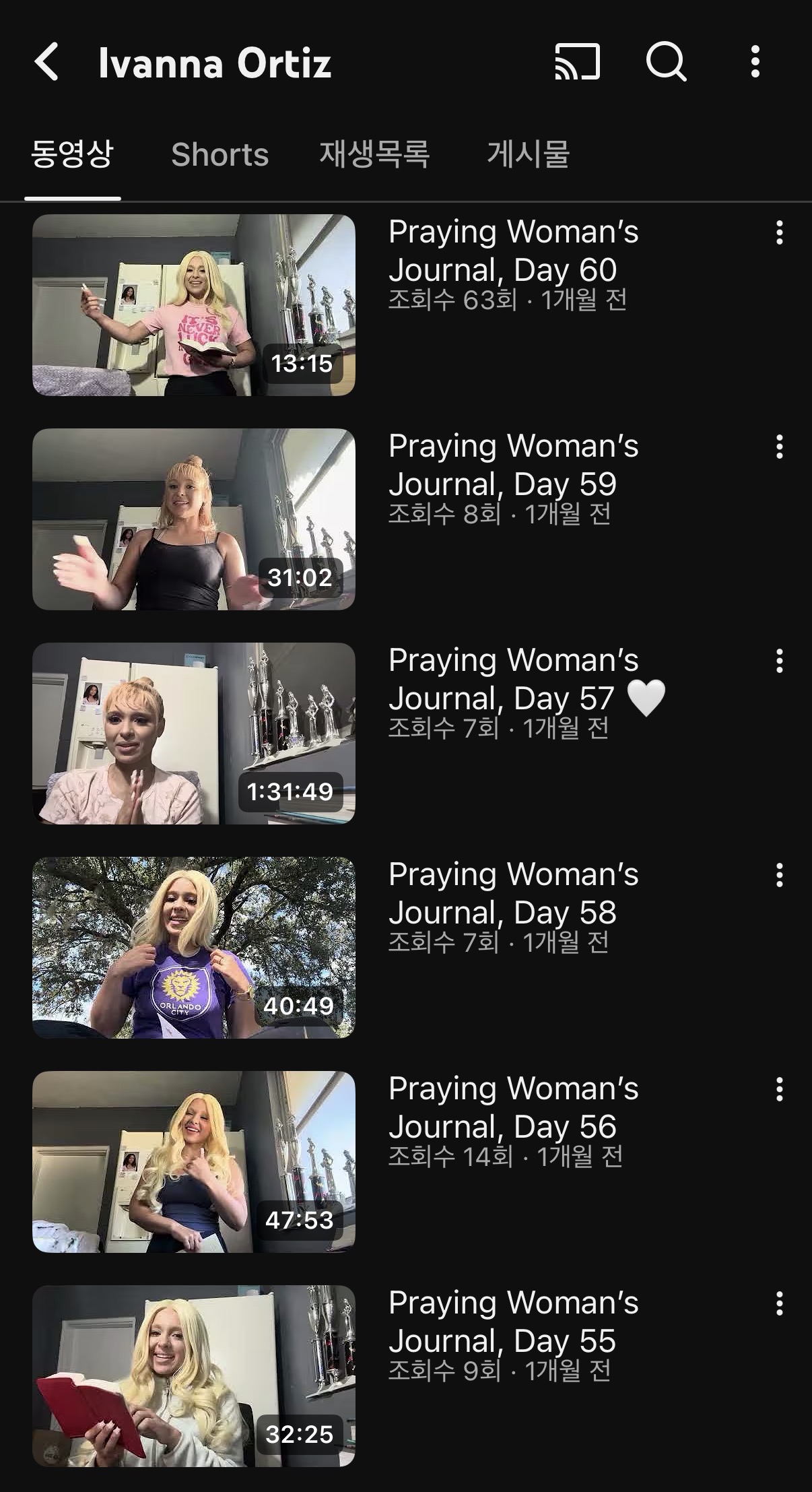Open options menu for Day 58 video
This screenshot has width=812, height=1492.
pos(779,875)
